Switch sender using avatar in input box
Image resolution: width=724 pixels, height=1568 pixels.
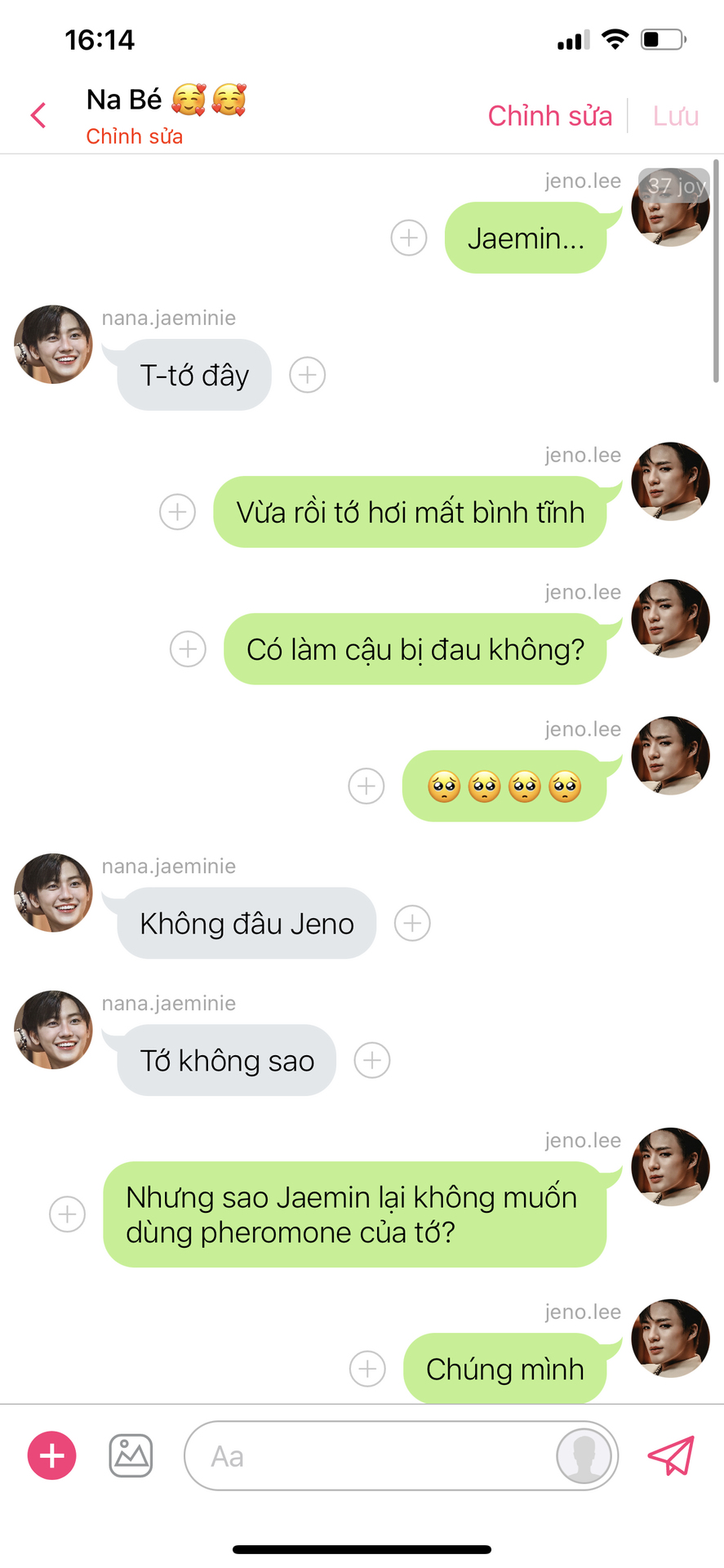[x=584, y=1456]
